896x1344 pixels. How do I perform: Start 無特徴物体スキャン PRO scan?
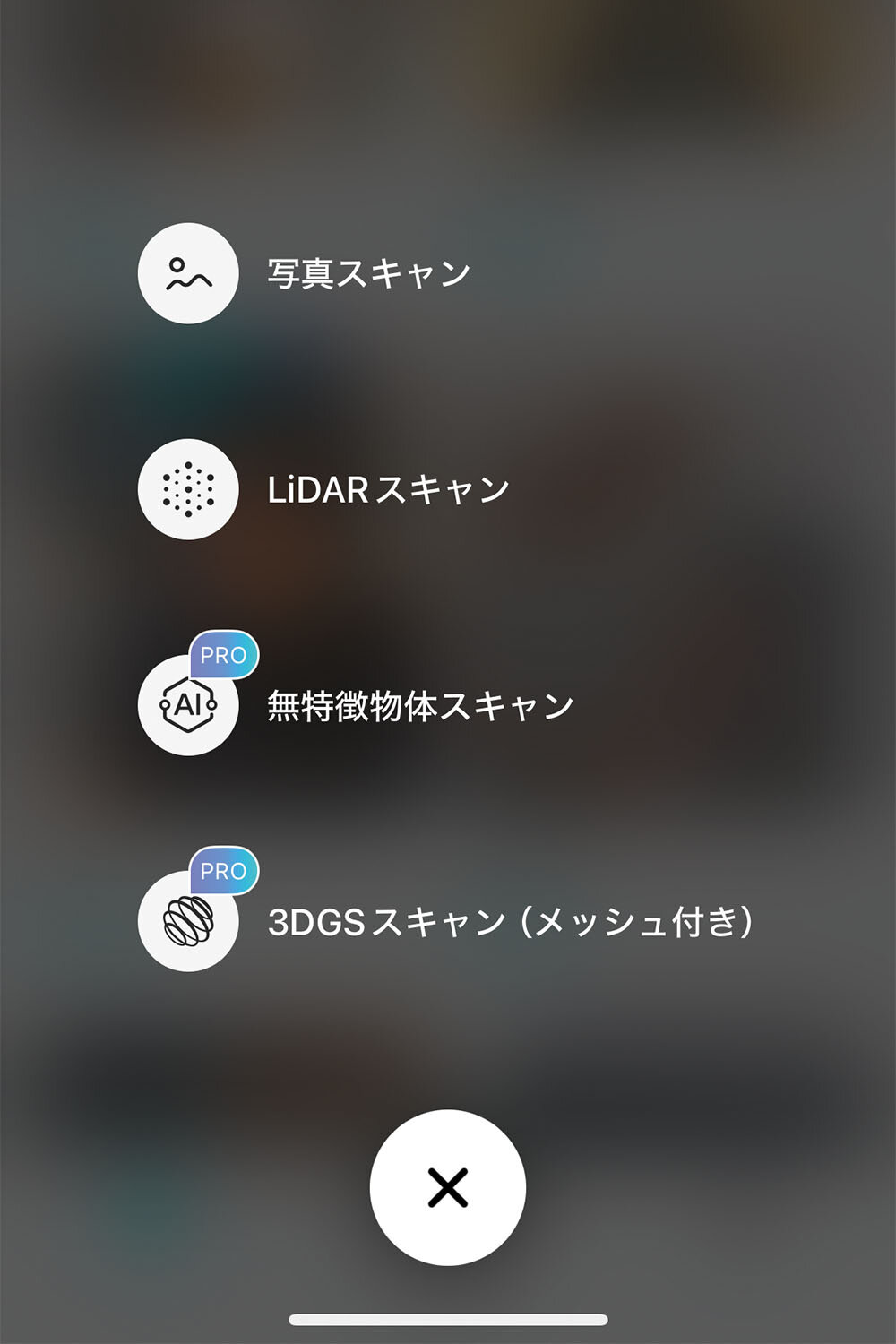point(188,705)
